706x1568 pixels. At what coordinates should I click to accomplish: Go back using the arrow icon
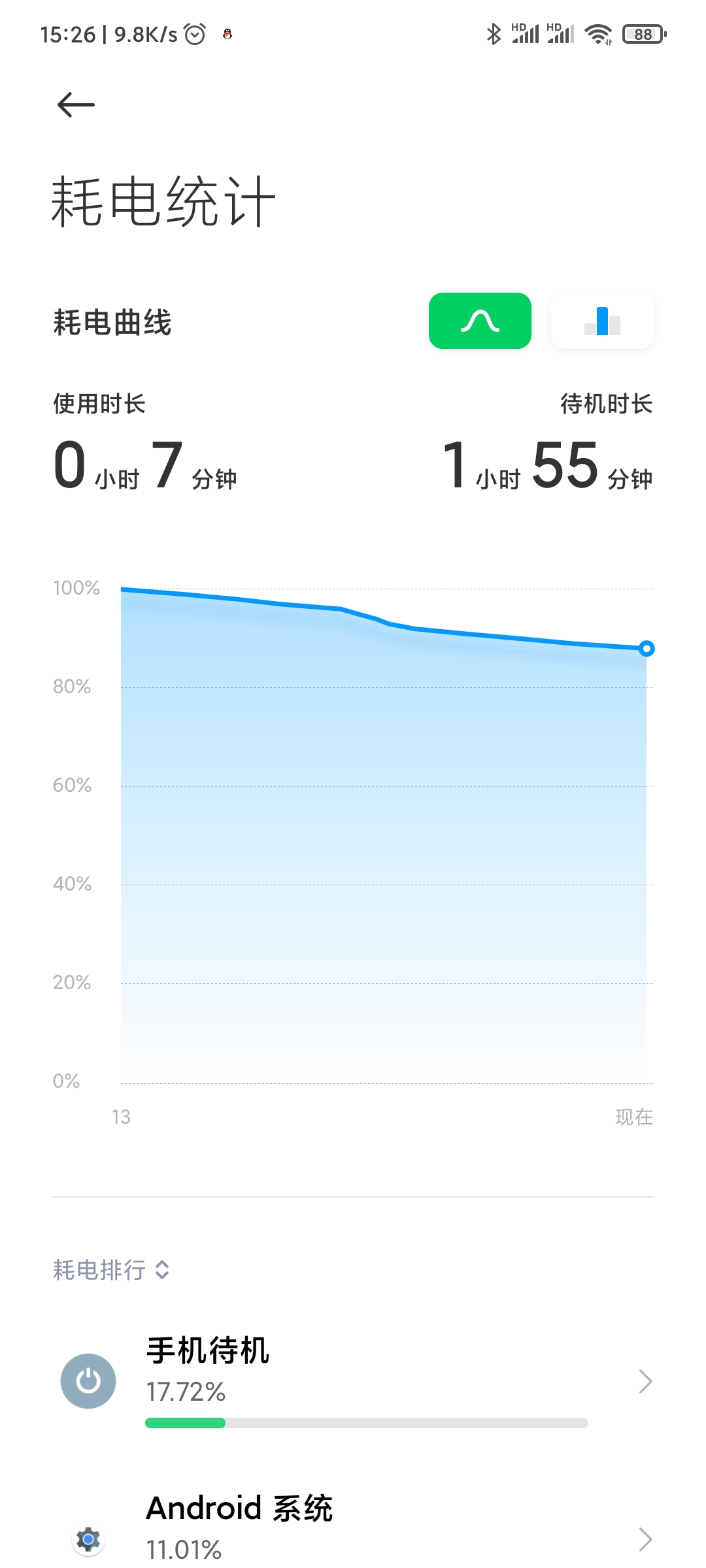pyautogui.click(x=76, y=105)
